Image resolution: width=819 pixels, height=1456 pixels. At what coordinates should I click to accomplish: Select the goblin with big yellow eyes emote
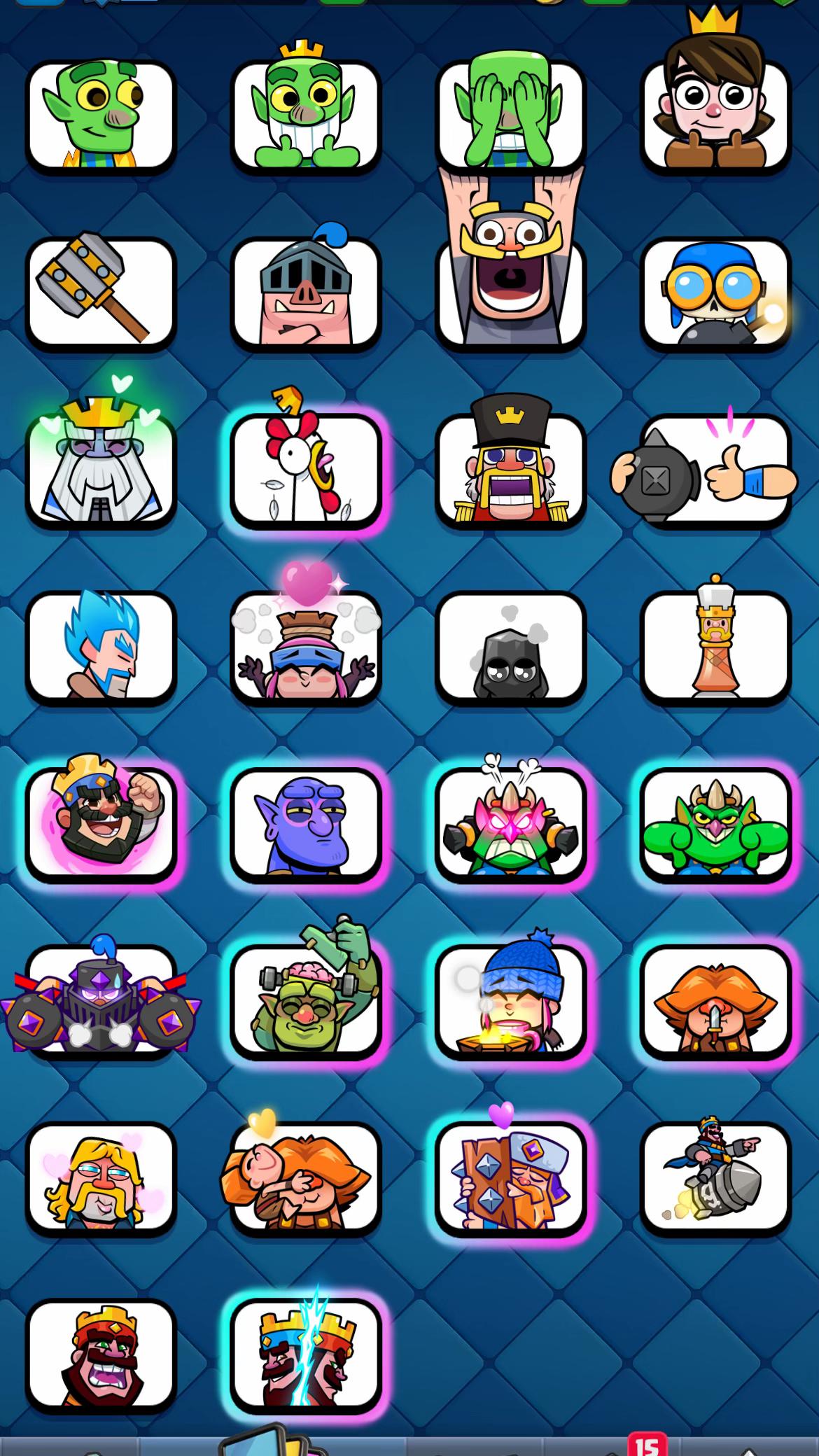click(x=101, y=116)
